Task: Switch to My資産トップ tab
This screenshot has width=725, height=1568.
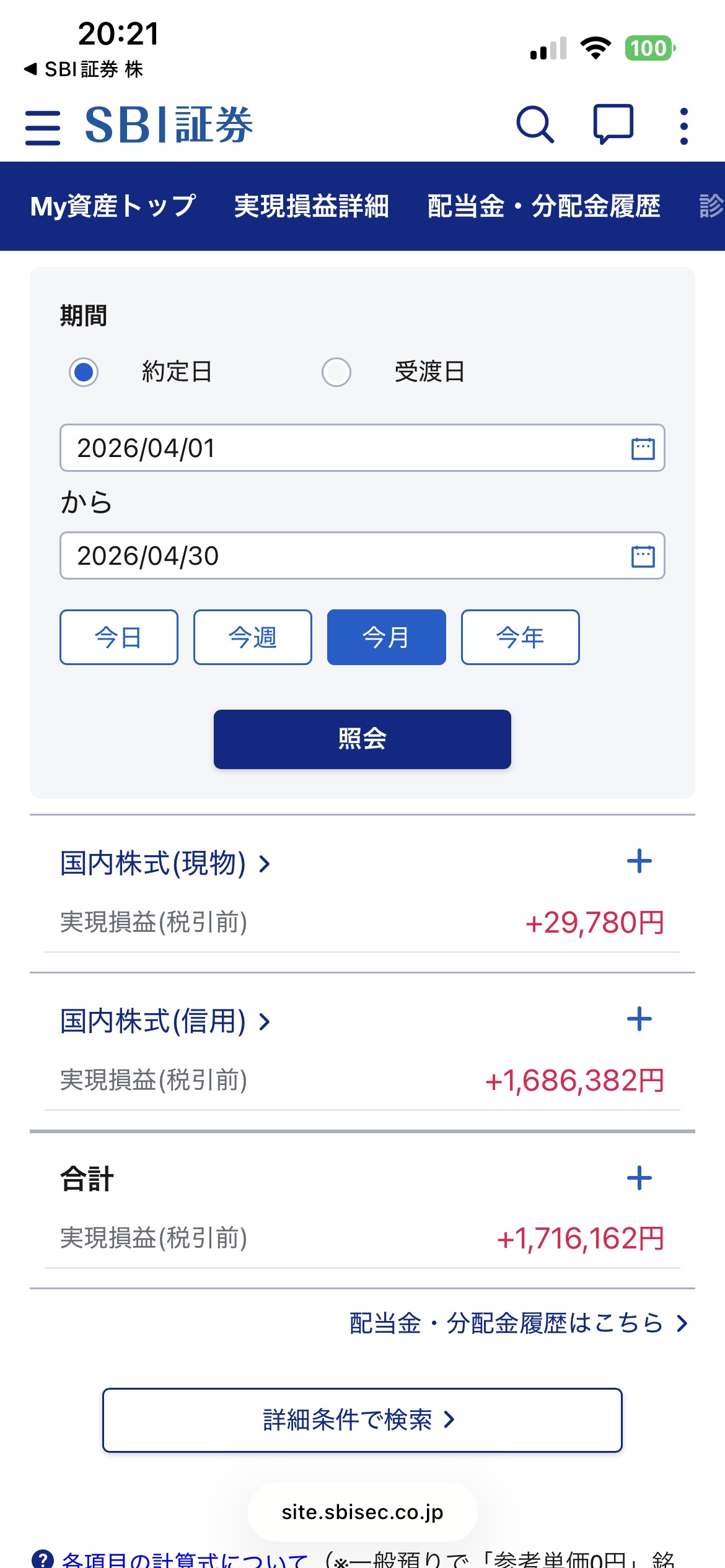Action: coord(113,206)
